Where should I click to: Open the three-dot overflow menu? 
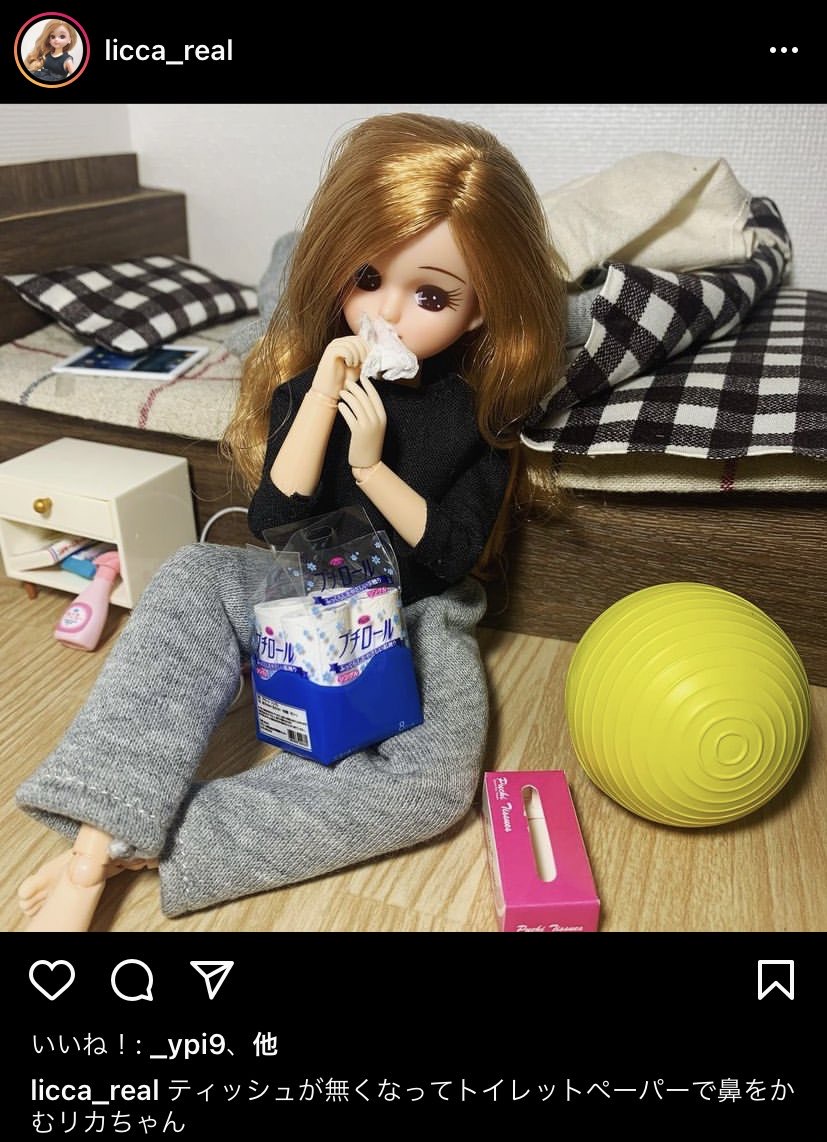tap(783, 50)
